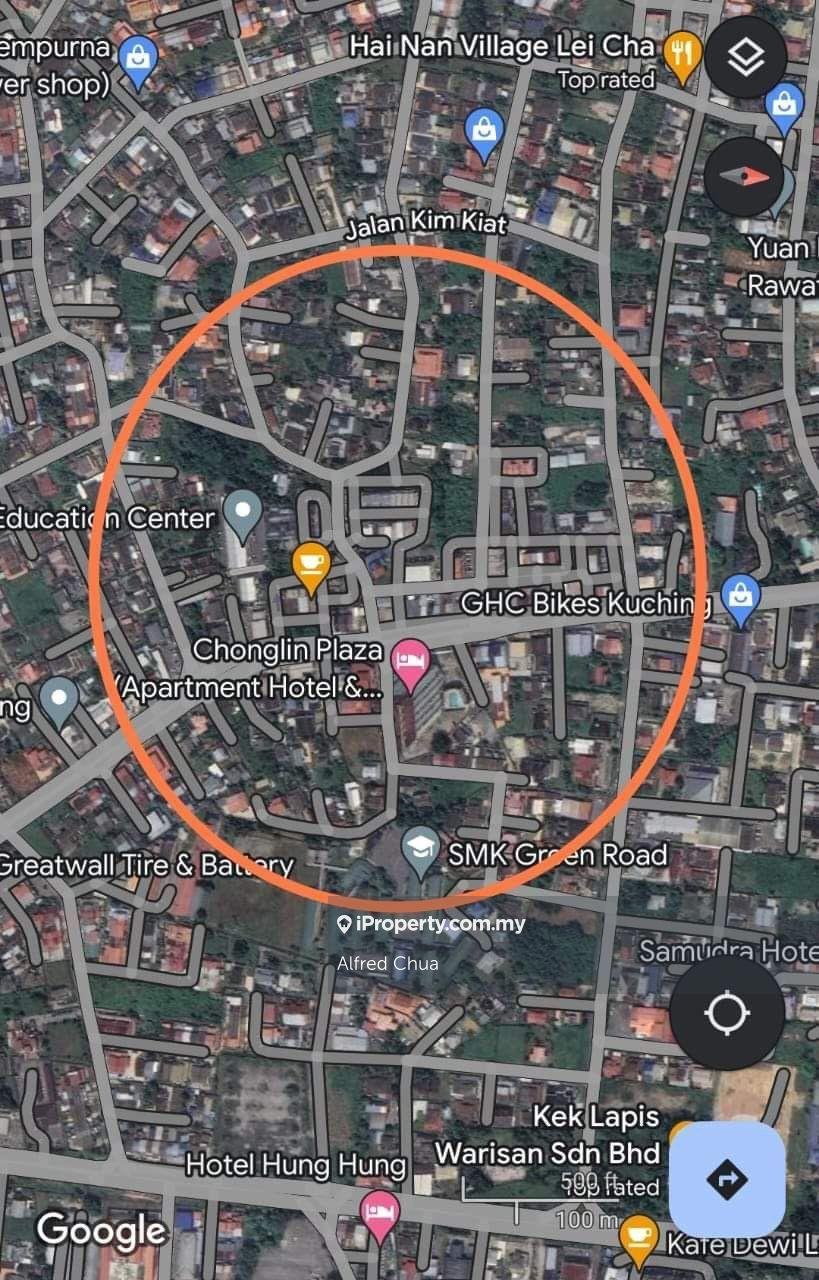
Task: Open the map layers selector
Action: coord(745,58)
